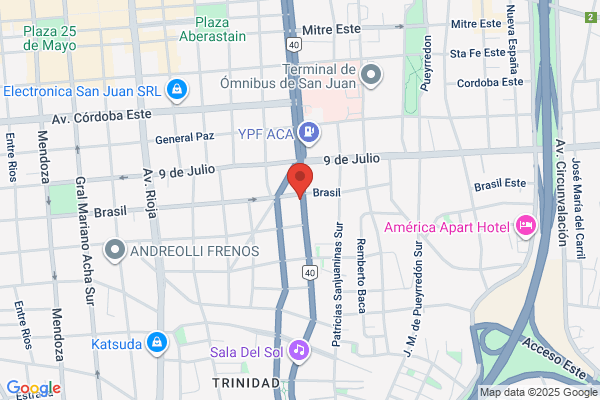This screenshot has width=600, height=400.
Task: Select the Terminal de Ómnibus de San Juan marker
Action: tap(370, 75)
